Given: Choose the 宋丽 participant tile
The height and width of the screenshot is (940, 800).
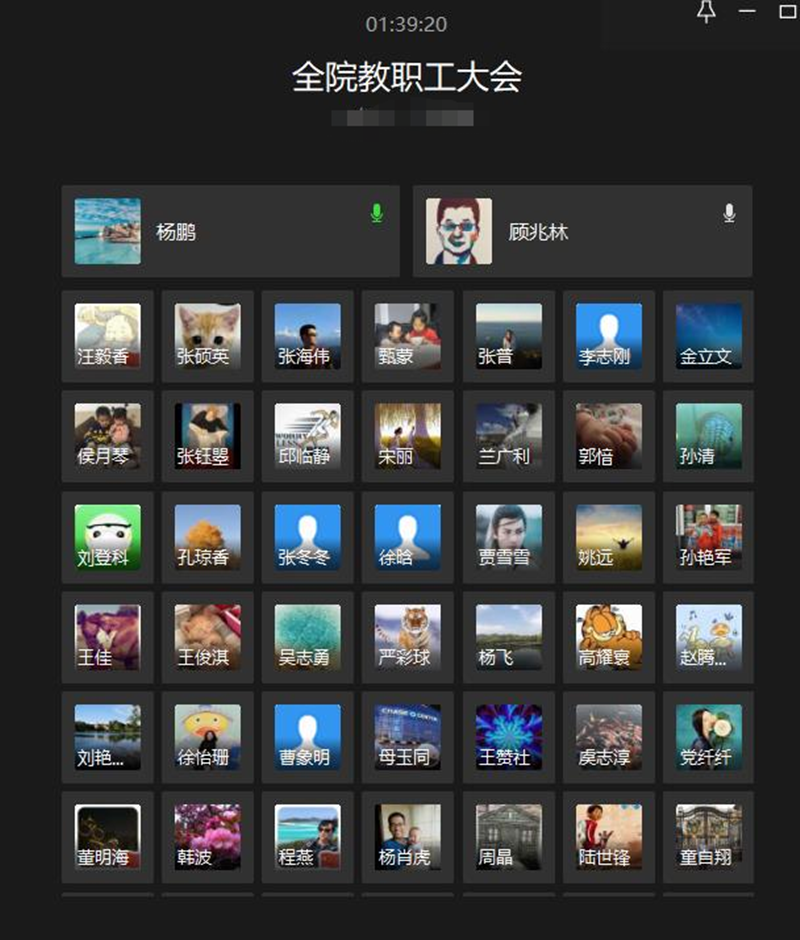Looking at the screenshot, I should tap(408, 436).
